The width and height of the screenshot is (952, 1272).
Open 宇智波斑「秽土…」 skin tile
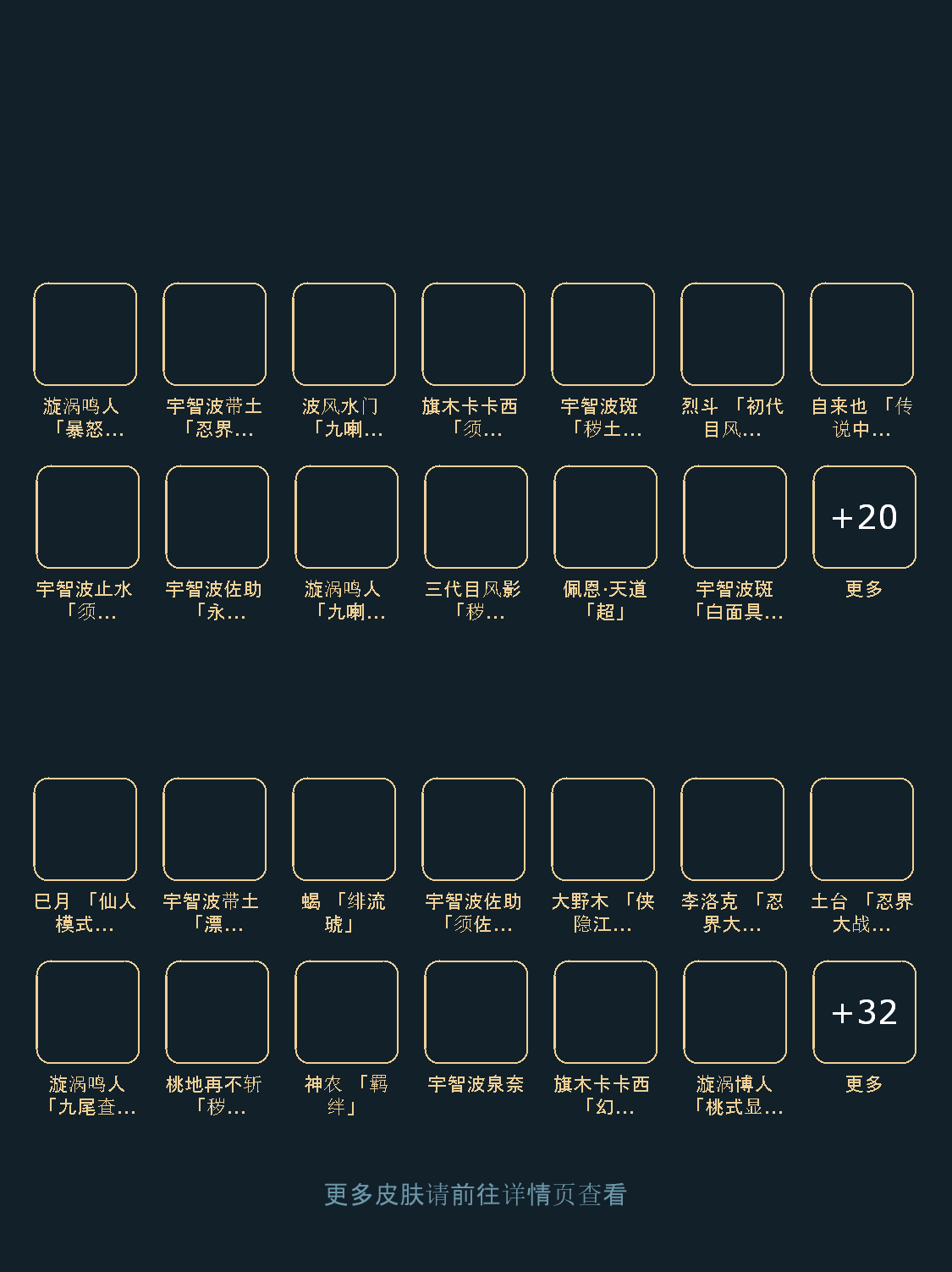coord(603,334)
